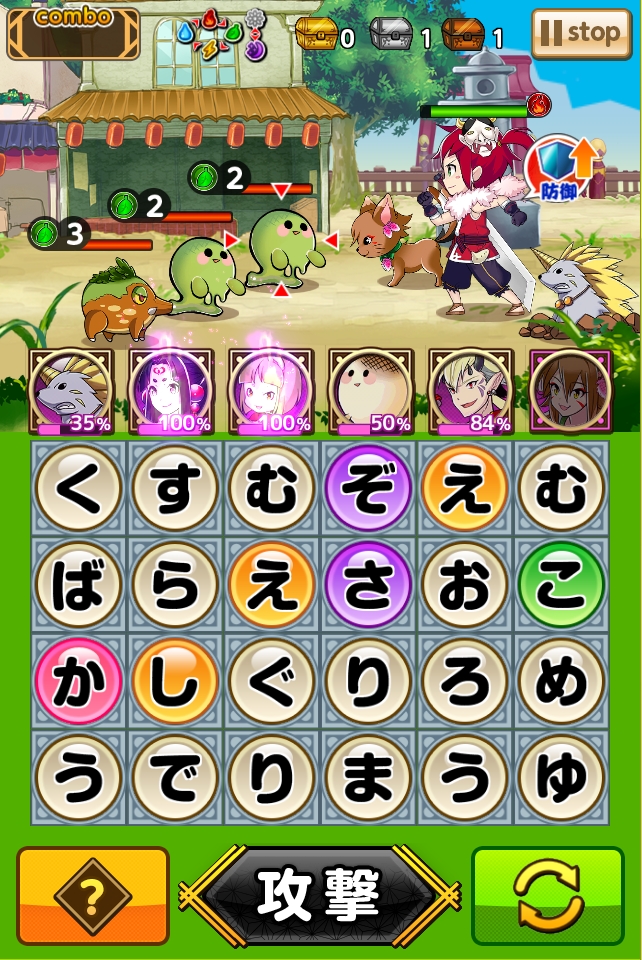Tap the 攻撃 attack button

[320, 895]
